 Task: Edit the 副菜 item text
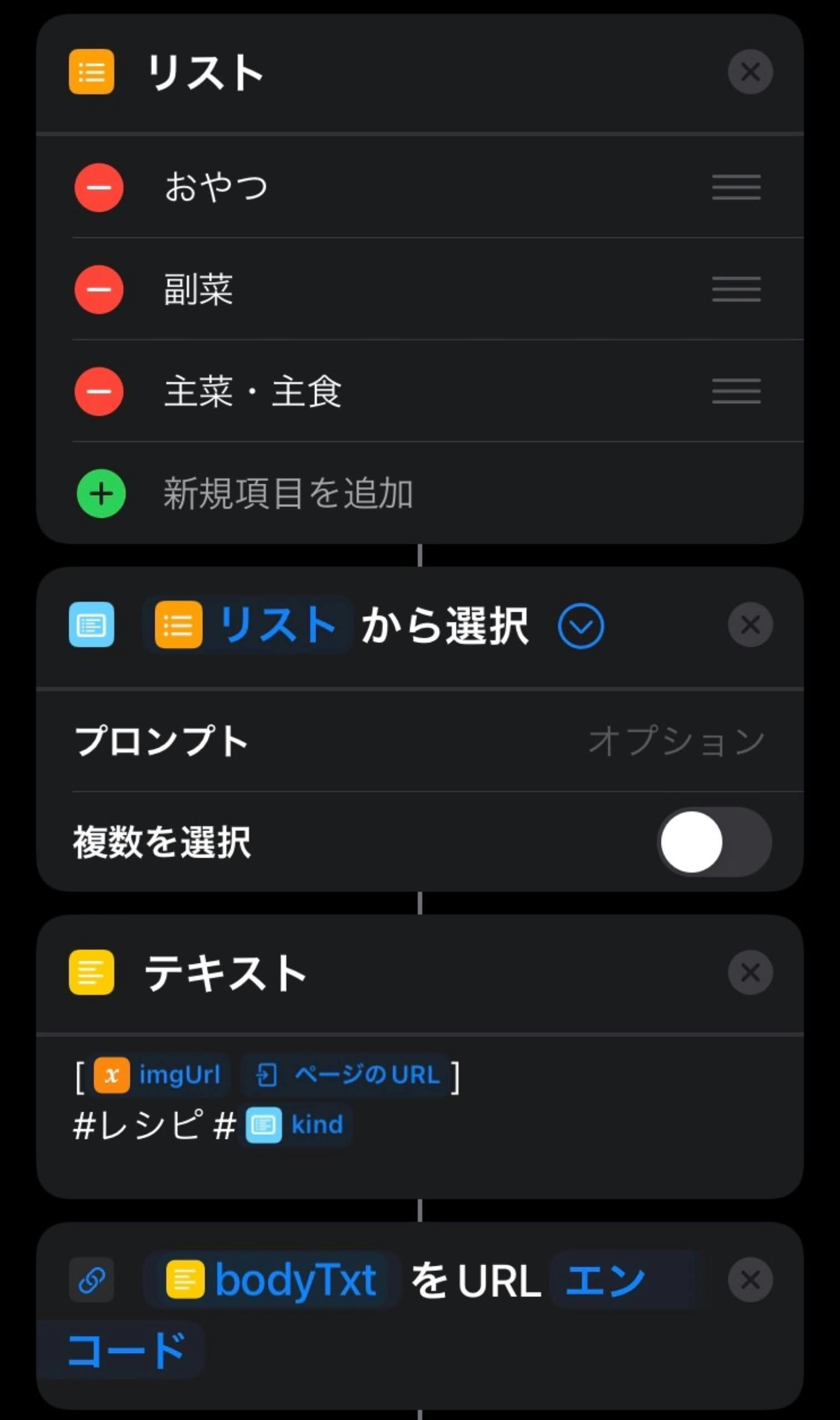pos(198,290)
